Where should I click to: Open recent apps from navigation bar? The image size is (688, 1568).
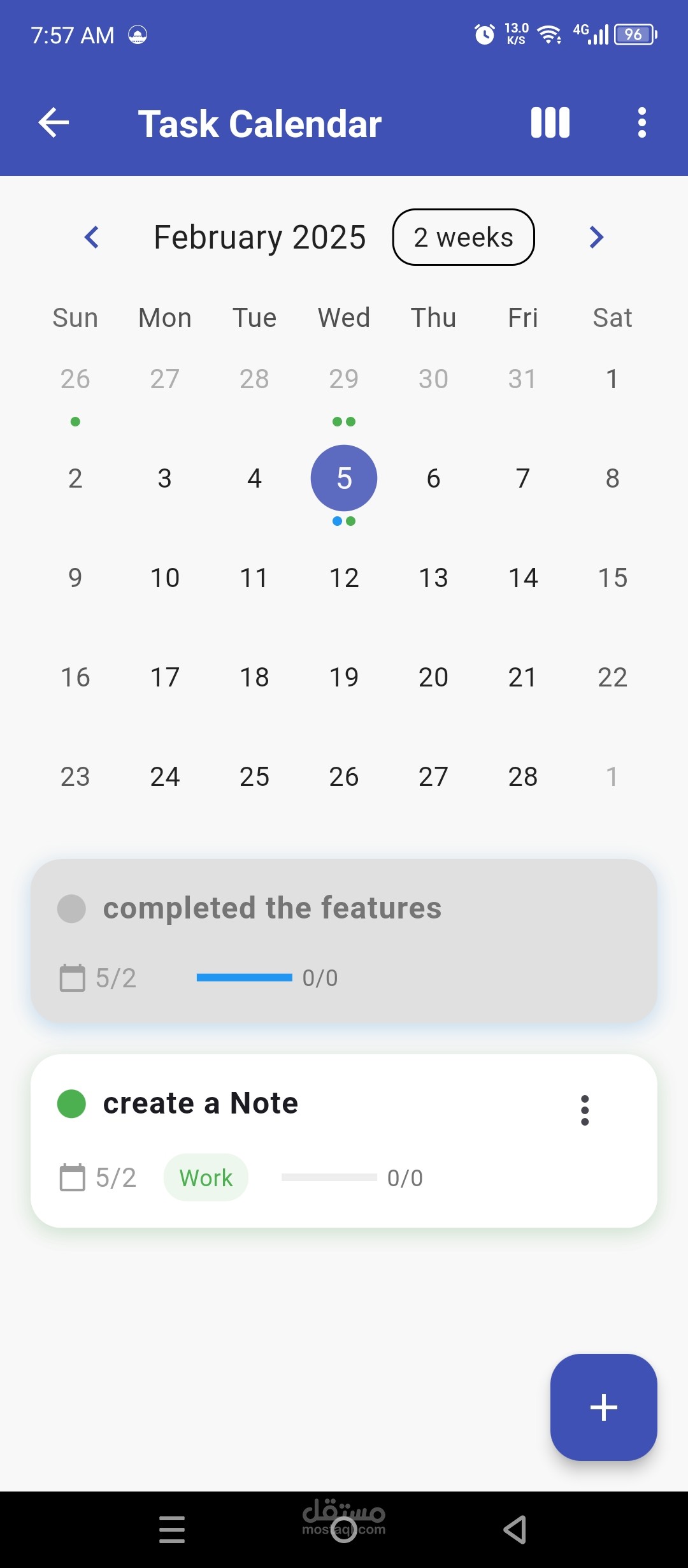[172, 1530]
